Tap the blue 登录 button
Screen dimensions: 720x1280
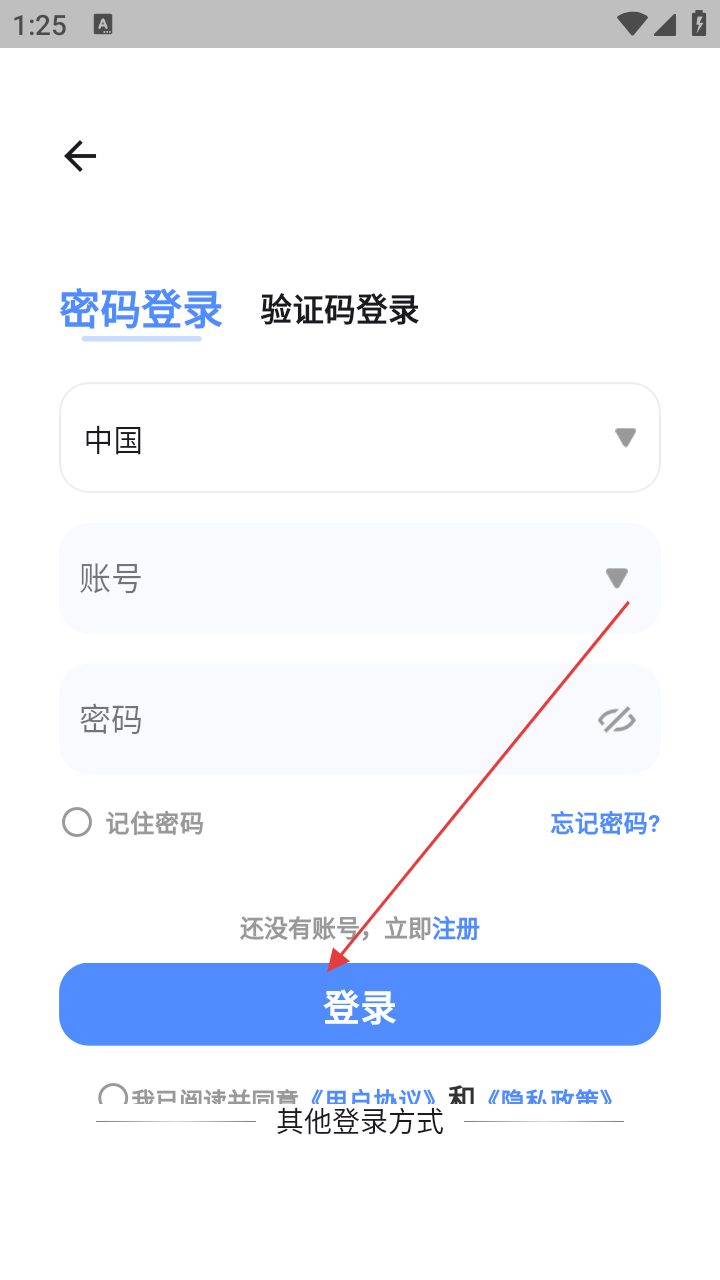pyautogui.click(x=360, y=1005)
